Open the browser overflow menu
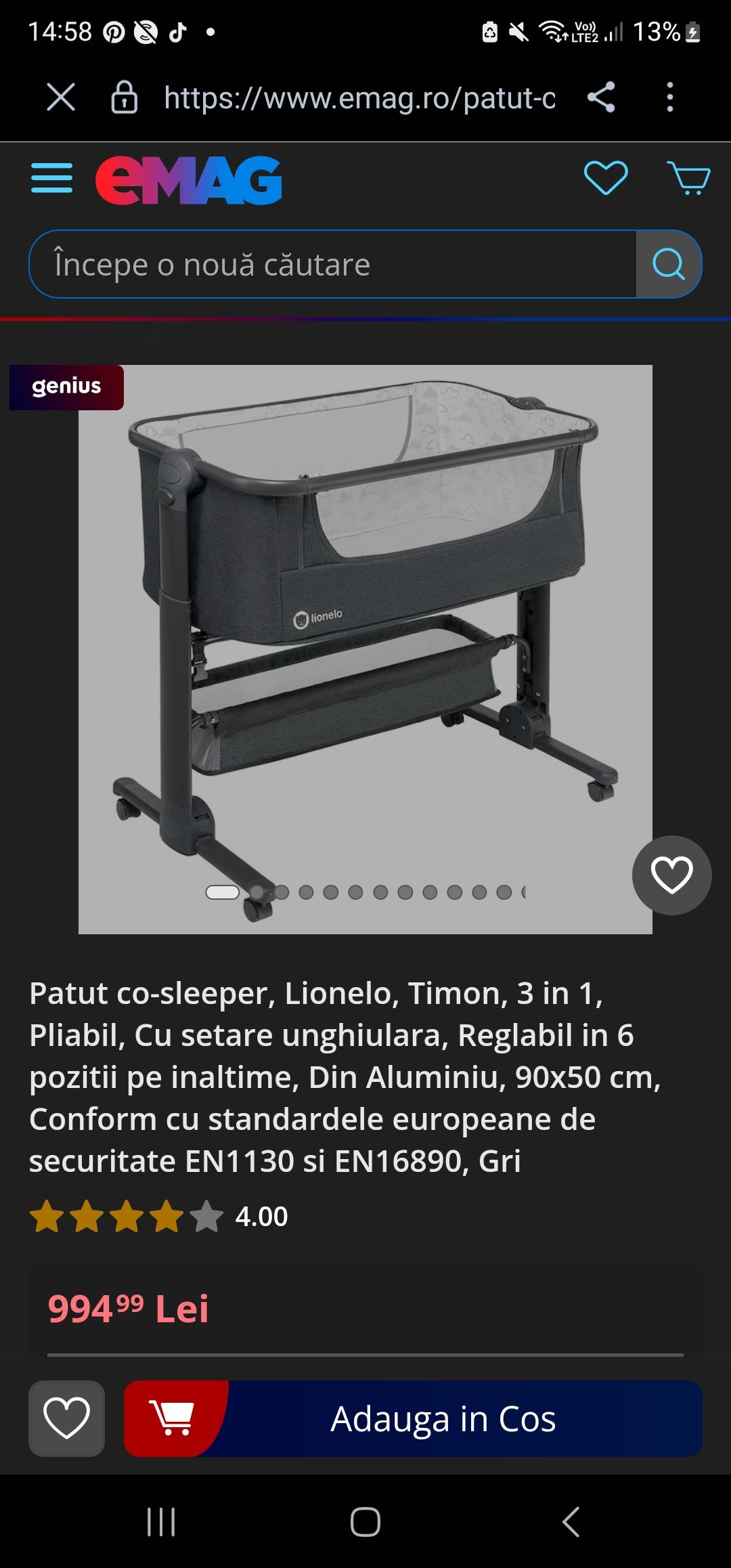Viewport: 731px width, 1568px height. [x=669, y=97]
